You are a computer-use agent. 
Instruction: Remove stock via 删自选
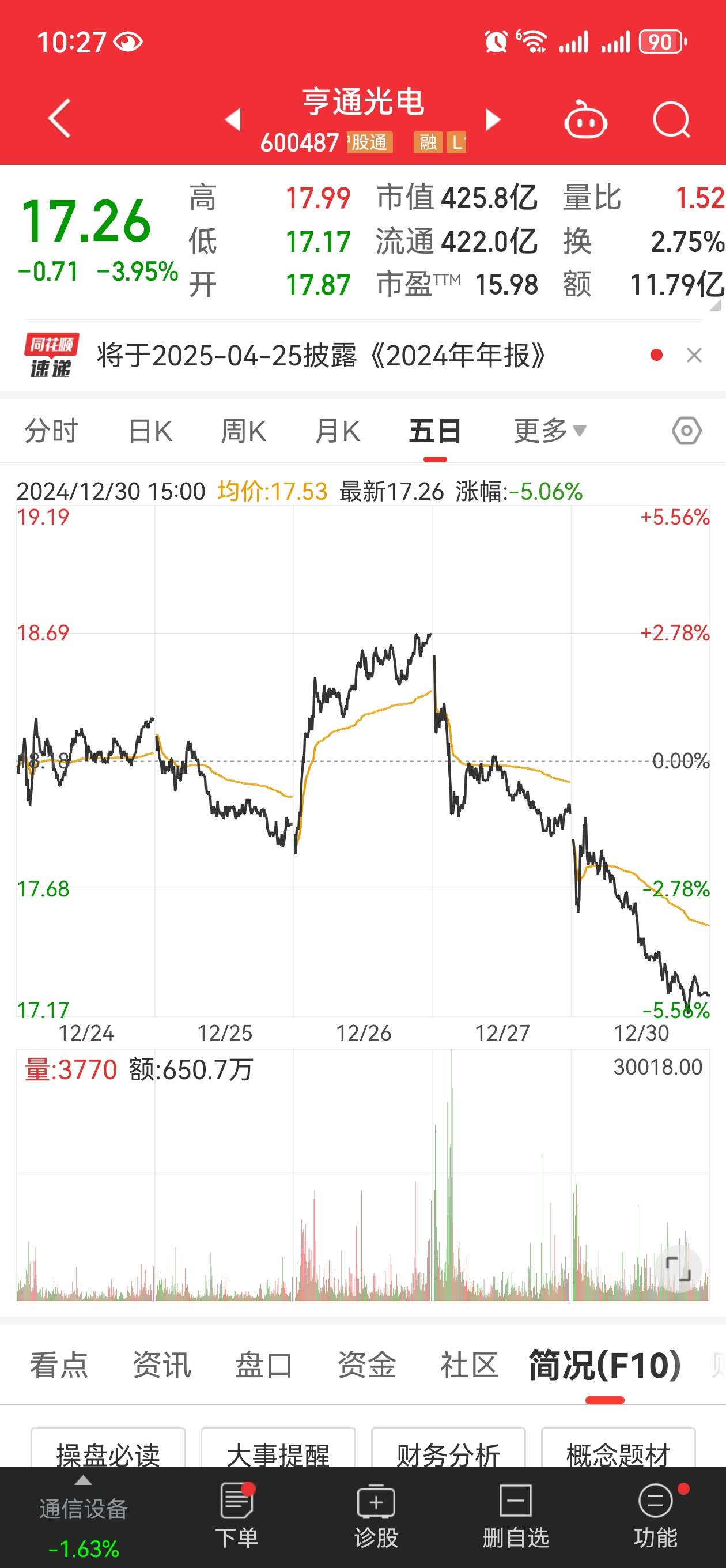point(516,1516)
